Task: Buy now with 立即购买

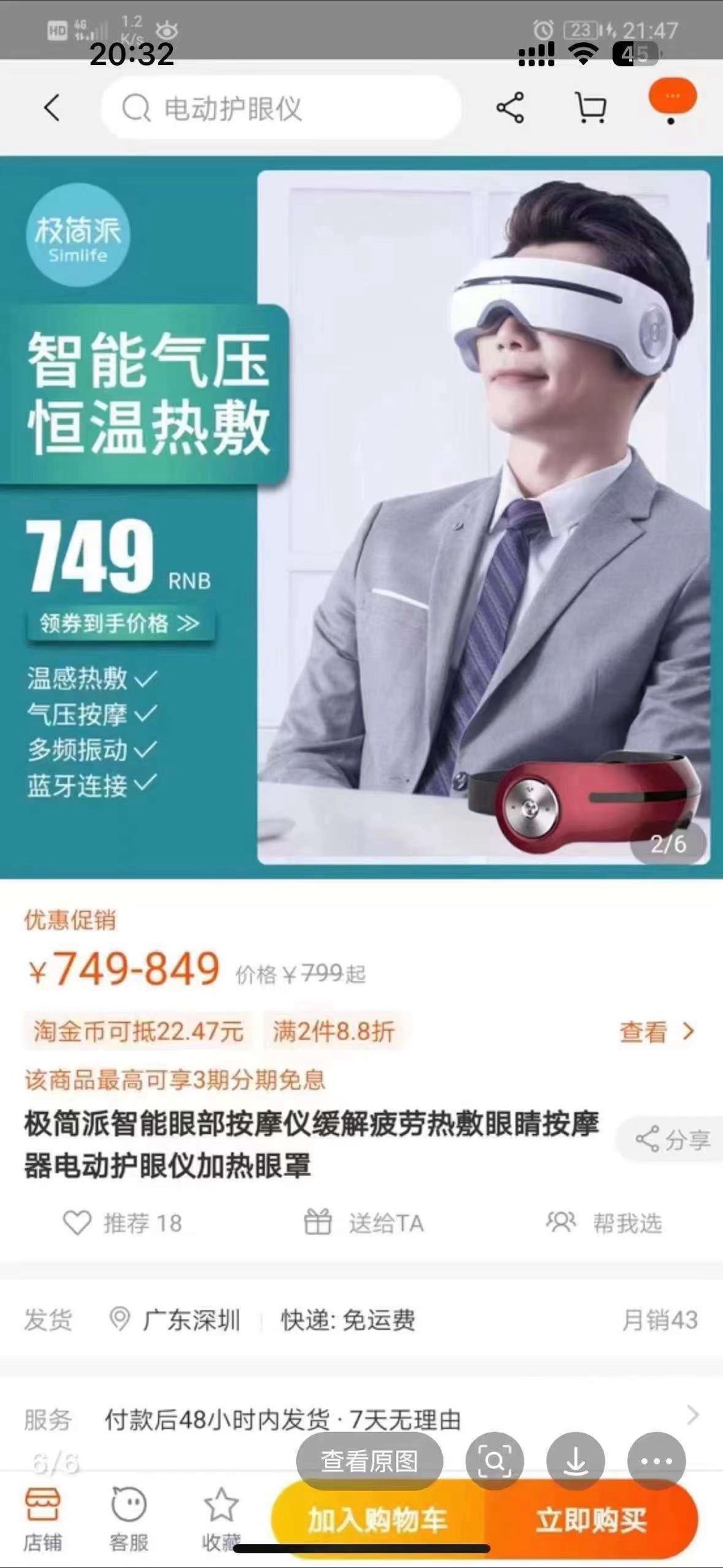Action: (x=591, y=1519)
